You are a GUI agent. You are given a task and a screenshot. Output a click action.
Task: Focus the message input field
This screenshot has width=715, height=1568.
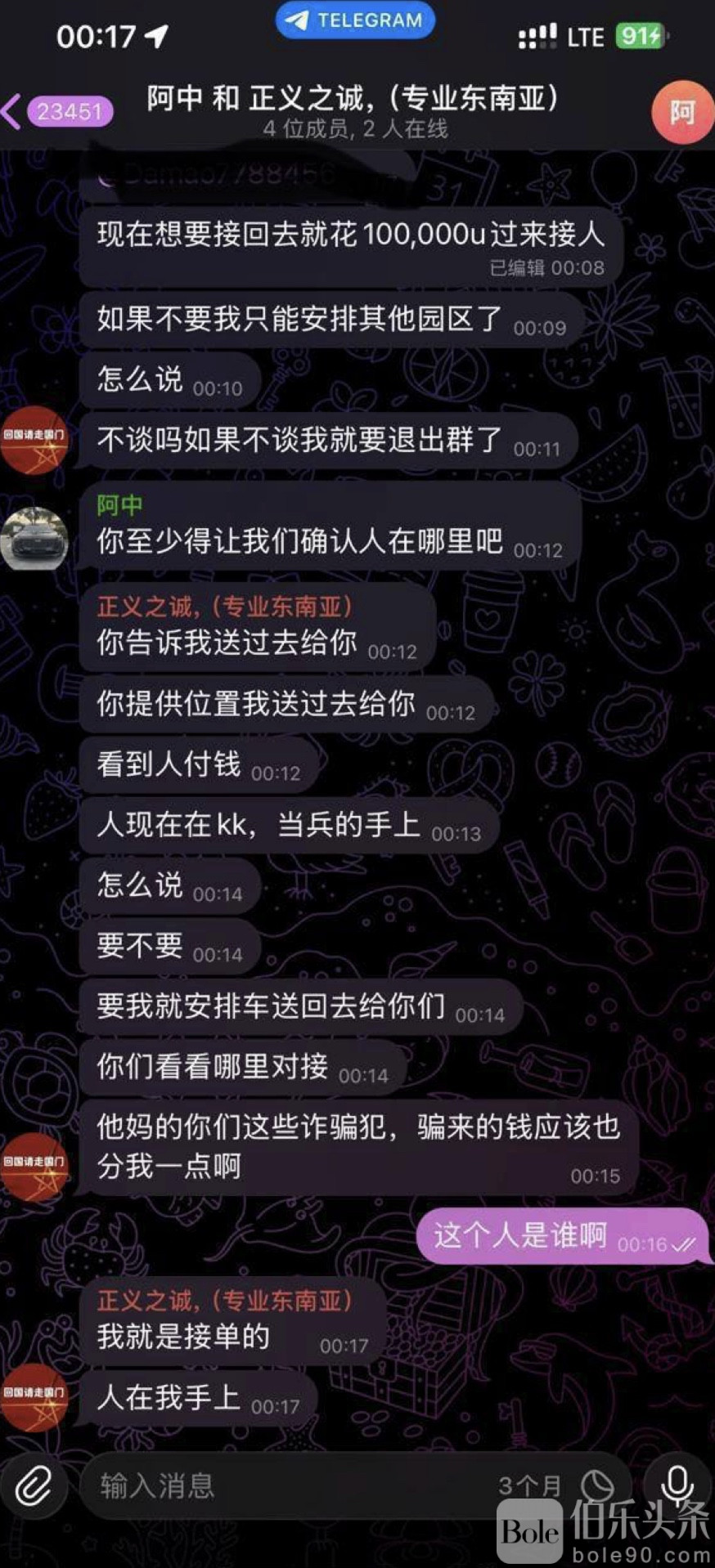tap(286, 1485)
